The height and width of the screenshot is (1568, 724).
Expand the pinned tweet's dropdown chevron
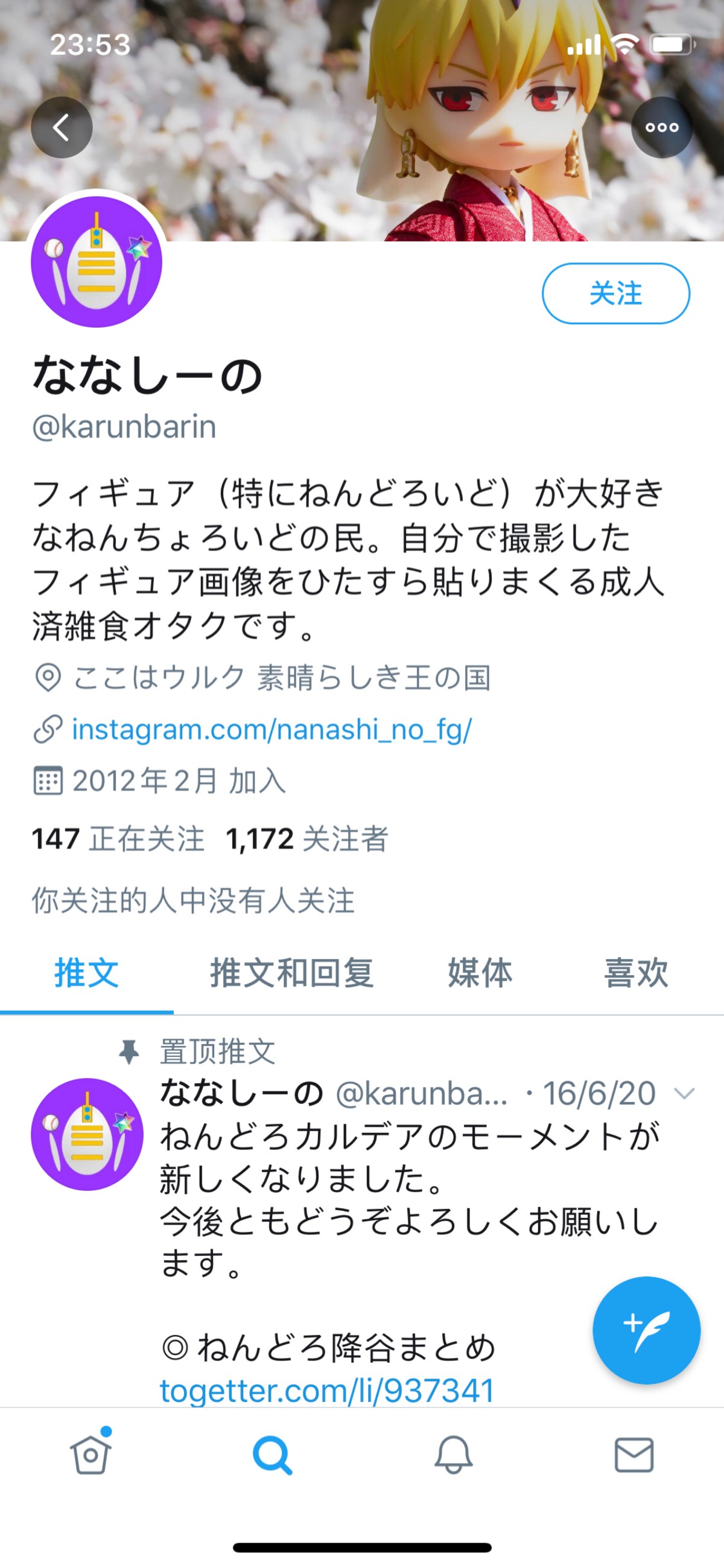pyautogui.click(x=684, y=1094)
